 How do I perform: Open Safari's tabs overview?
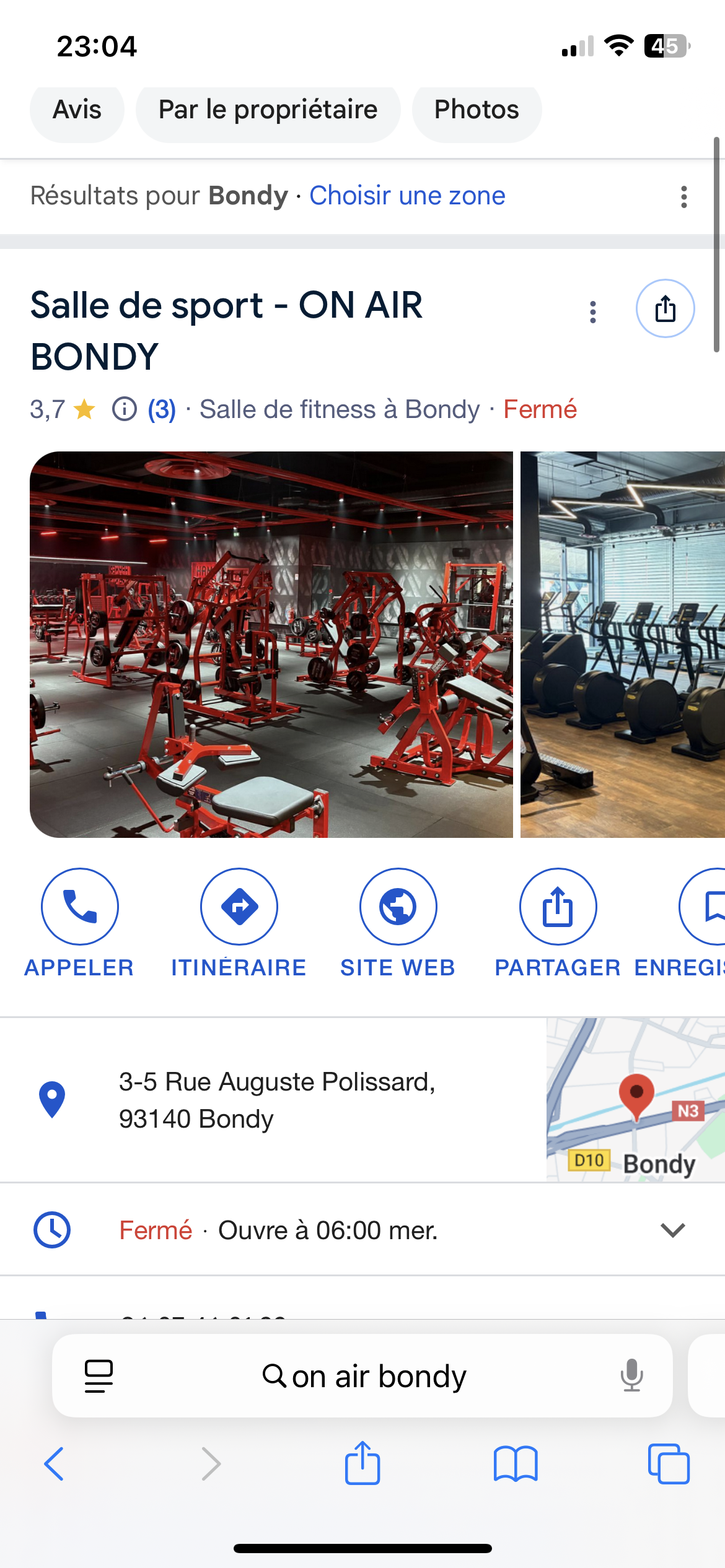tap(668, 1464)
